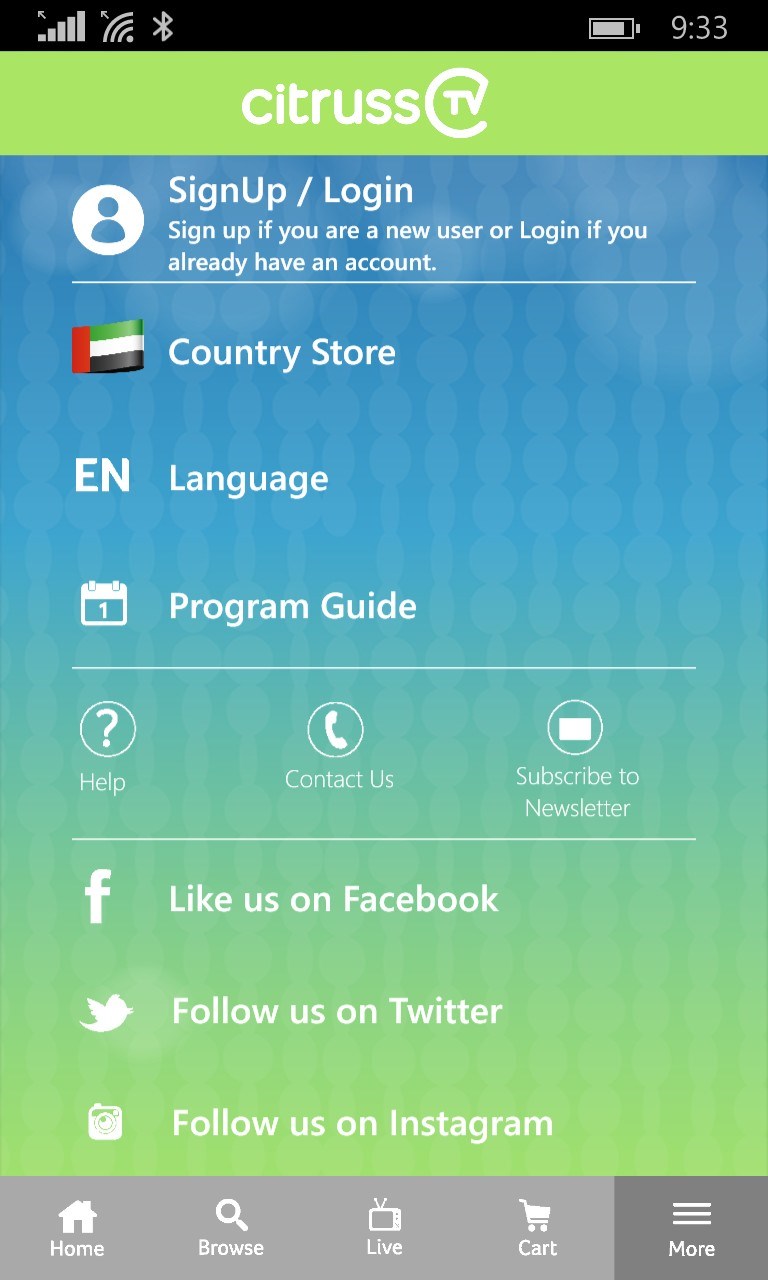View the Cart tab
768x1280 pixels.
537,1228
